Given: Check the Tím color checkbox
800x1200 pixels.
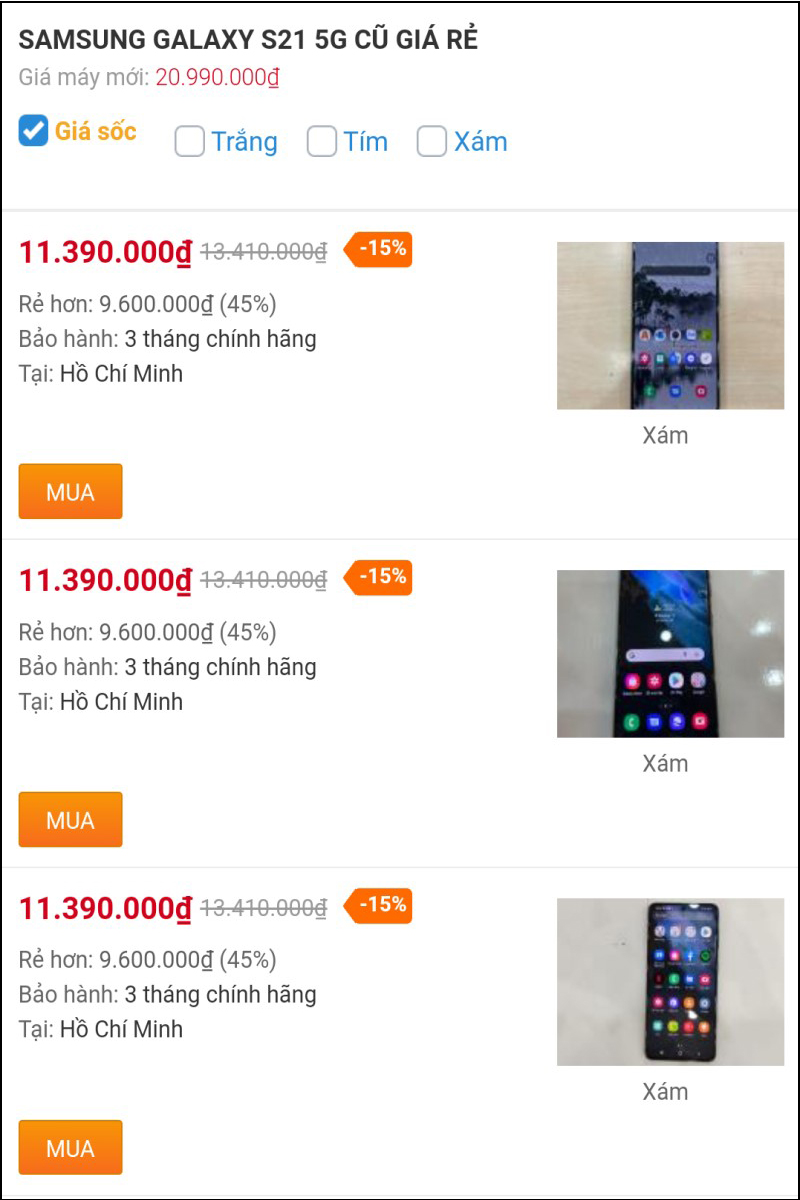Looking at the screenshot, I should [322, 143].
